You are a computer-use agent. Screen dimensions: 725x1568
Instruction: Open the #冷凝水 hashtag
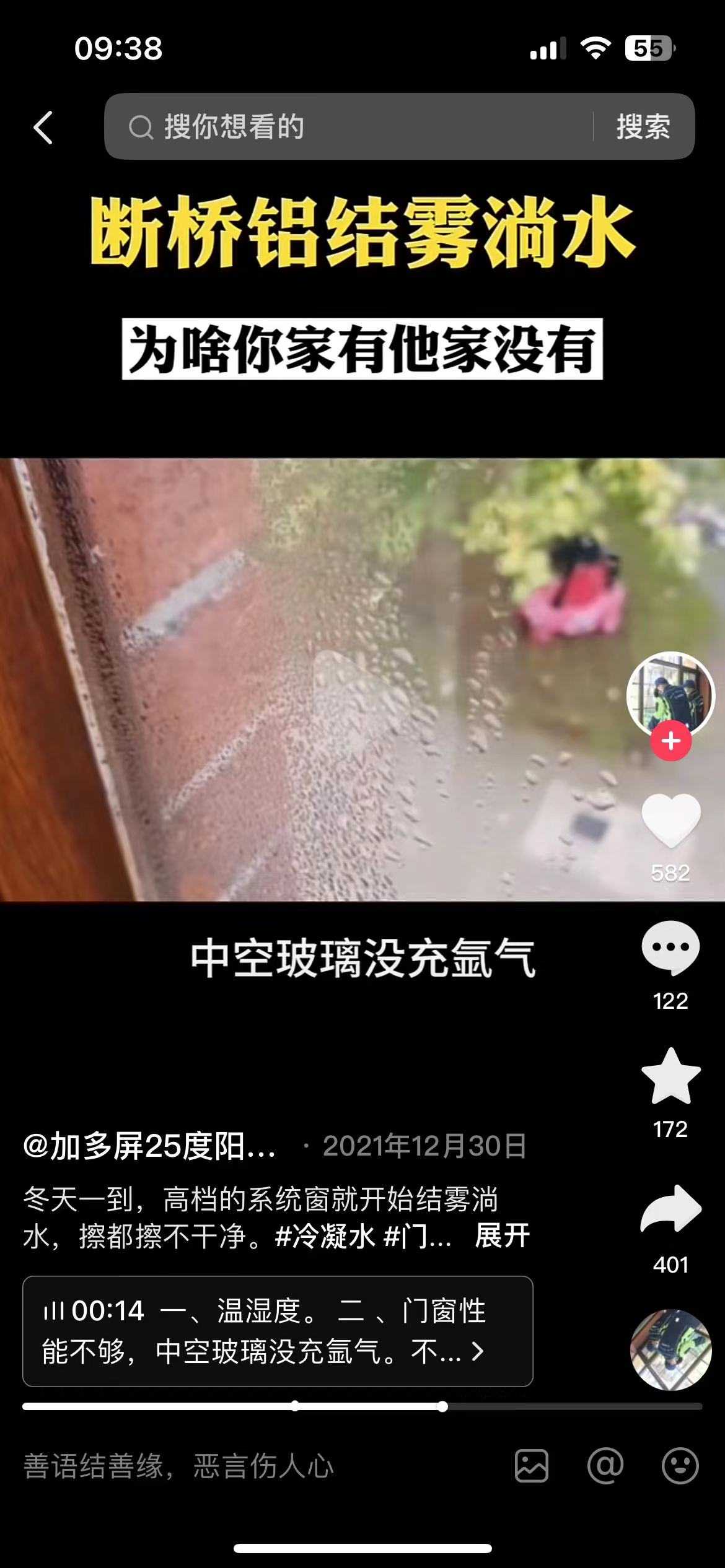pos(325,1236)
